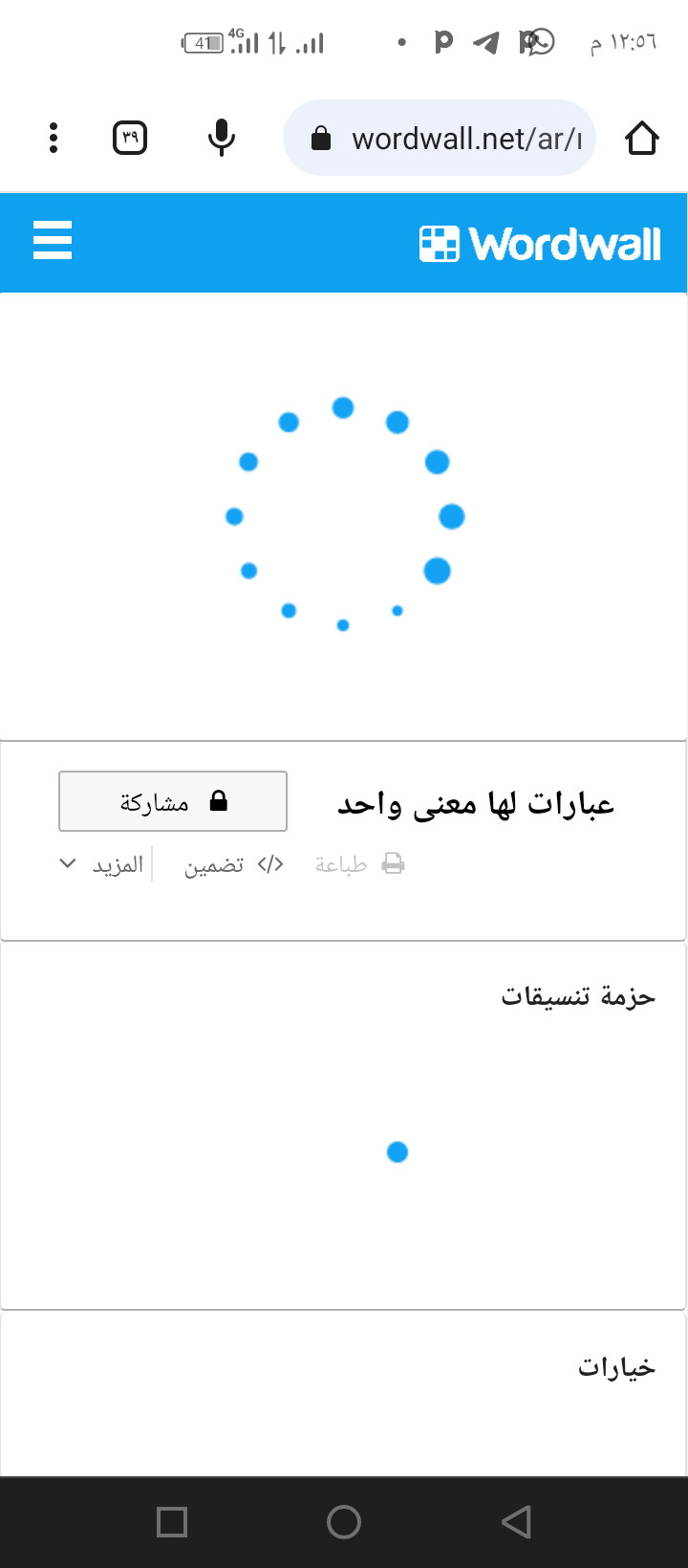Image resolution: width=688 pixels, height=1568 pixels.
Task: Tap the system back button
Action: coord(516,1522)
